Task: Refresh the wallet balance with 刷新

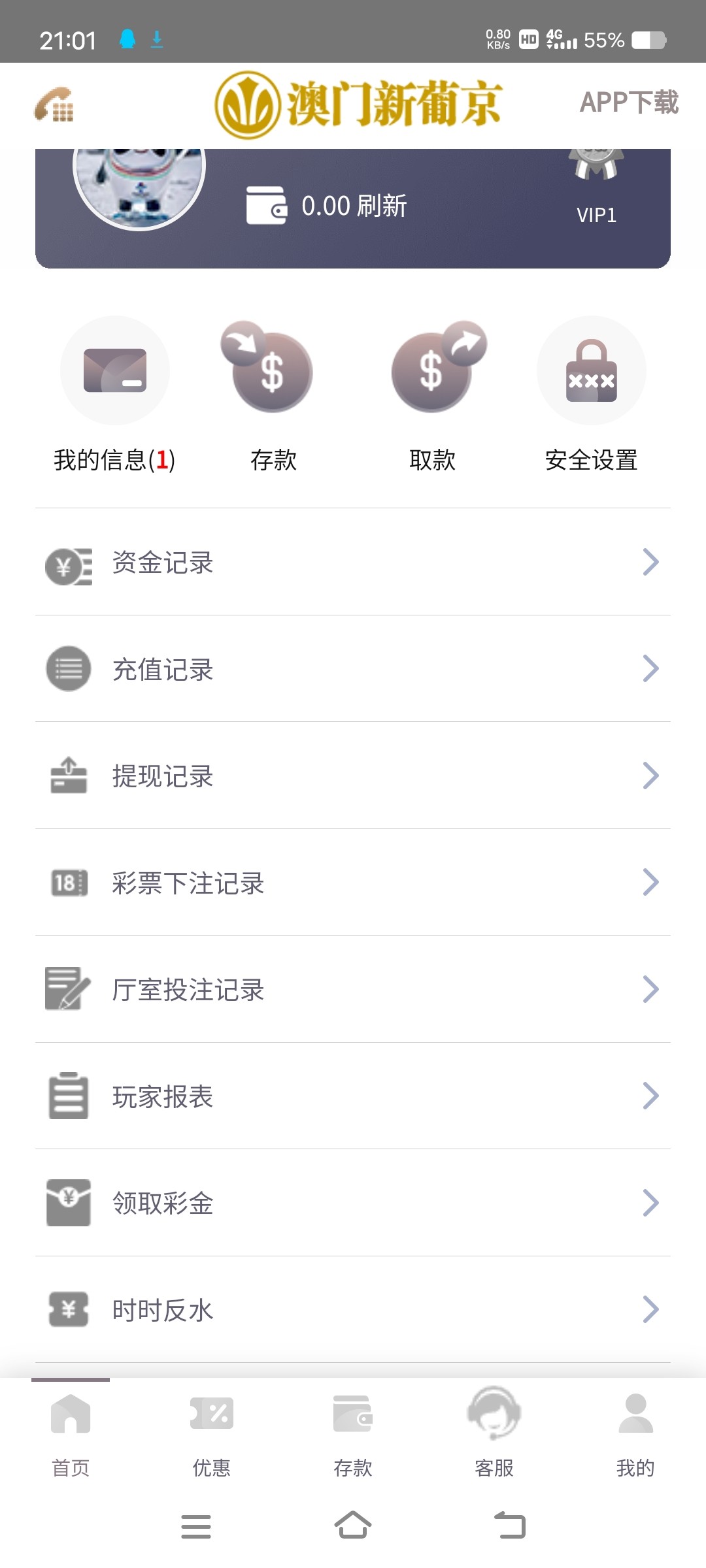Action: click(382, 206)
